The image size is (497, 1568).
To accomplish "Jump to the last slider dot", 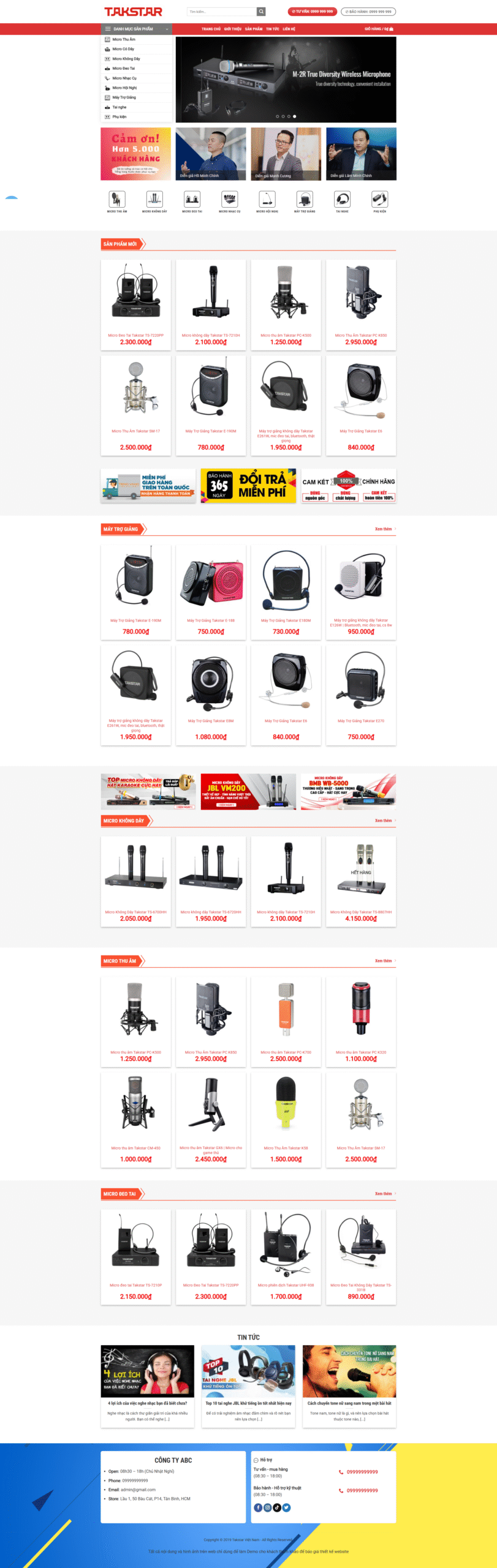I will (x=295, y=116).
